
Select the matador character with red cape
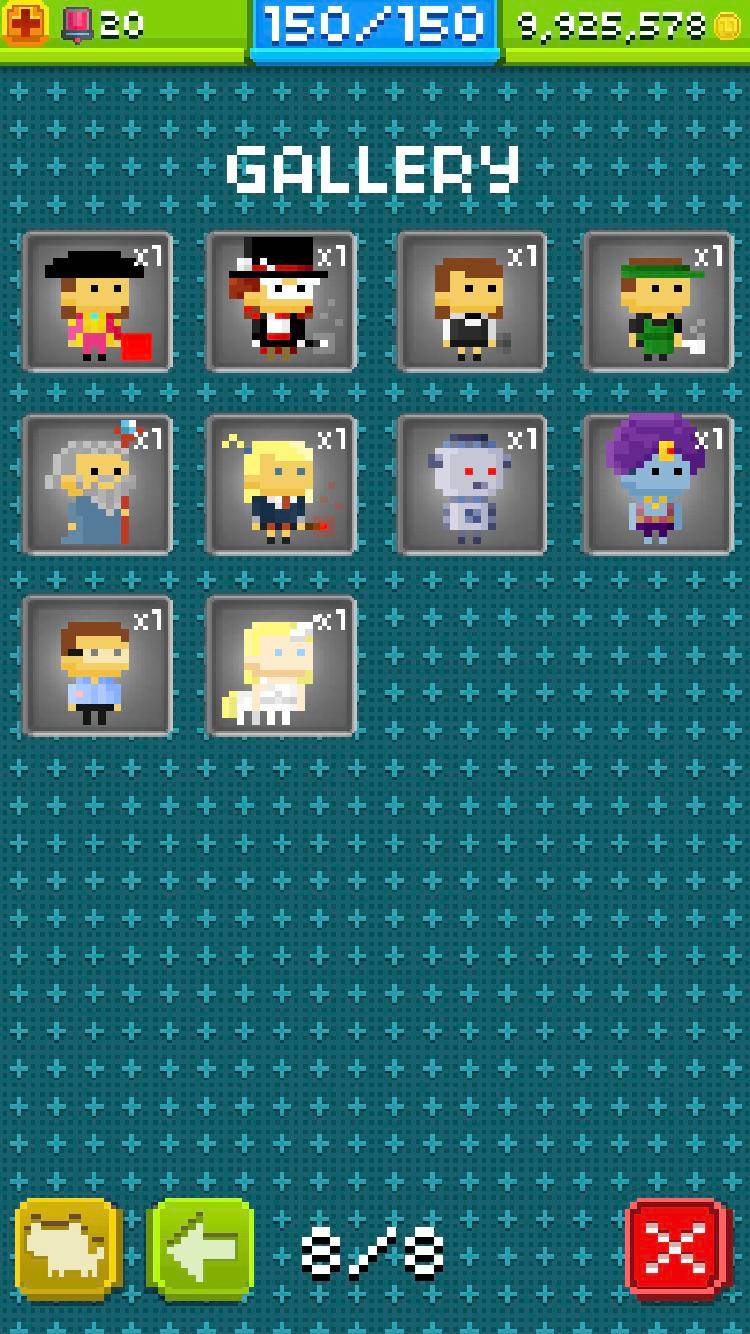pyautogui.click(x=97, y=300)
